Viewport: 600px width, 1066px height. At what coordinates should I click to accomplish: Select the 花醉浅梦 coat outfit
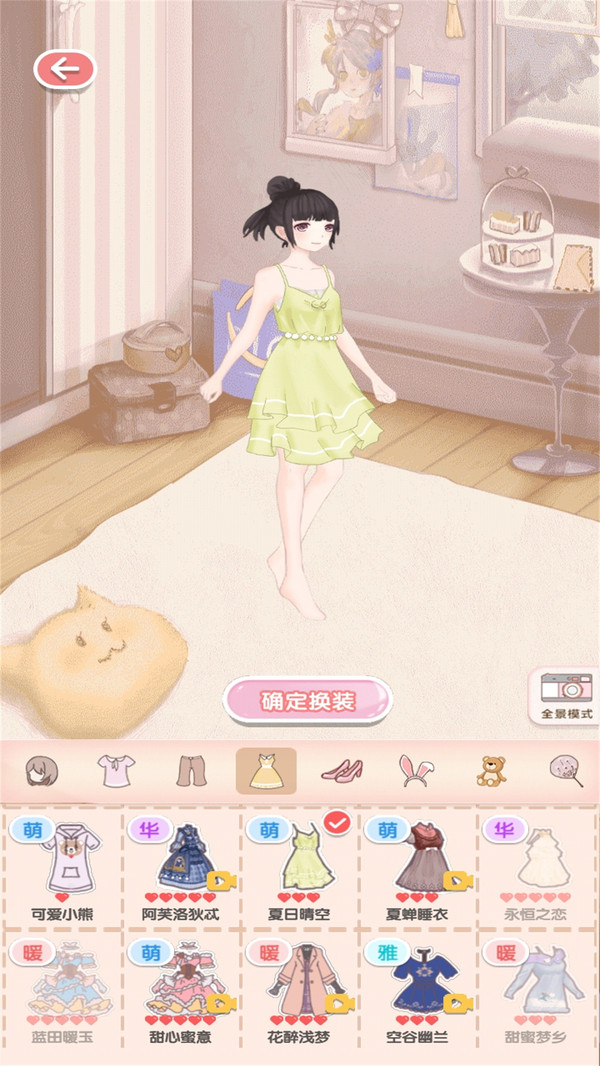click(299, 993)
